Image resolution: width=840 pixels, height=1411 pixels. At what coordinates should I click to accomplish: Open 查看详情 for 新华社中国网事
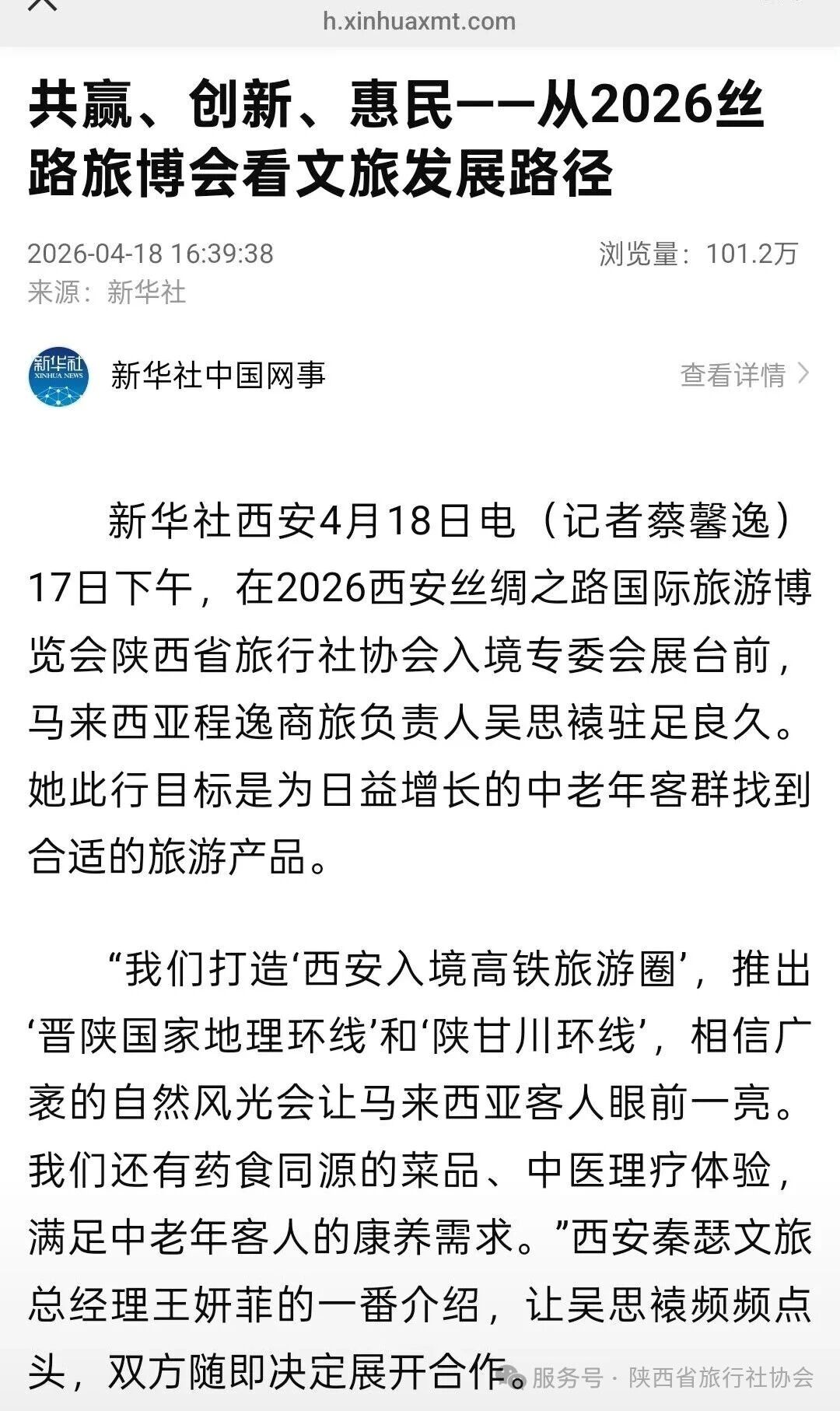[x=744, y=375]
